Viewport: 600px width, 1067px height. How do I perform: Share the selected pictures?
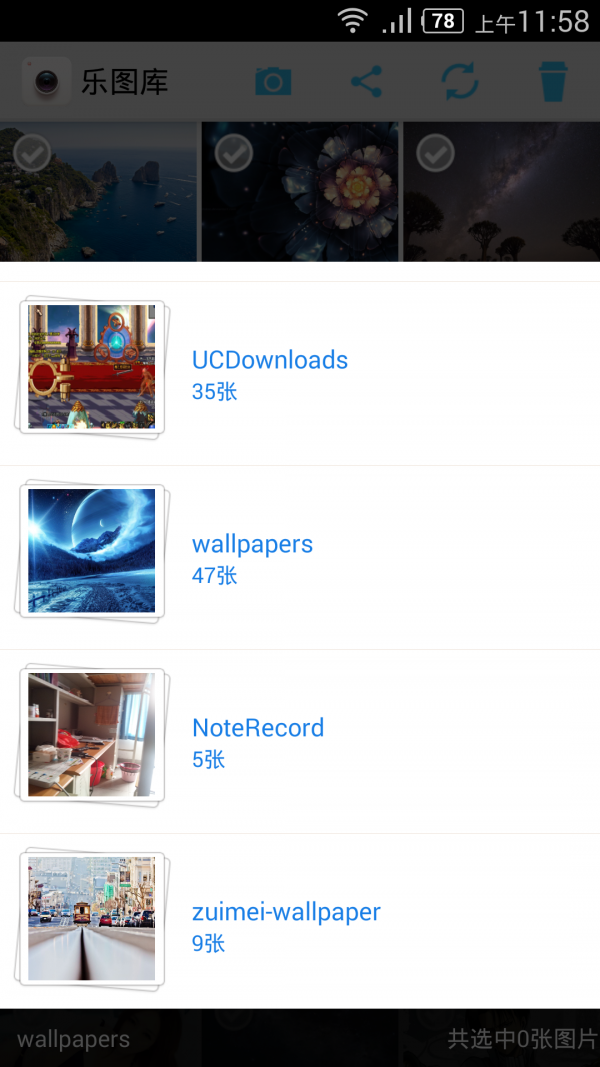point(366,82)
